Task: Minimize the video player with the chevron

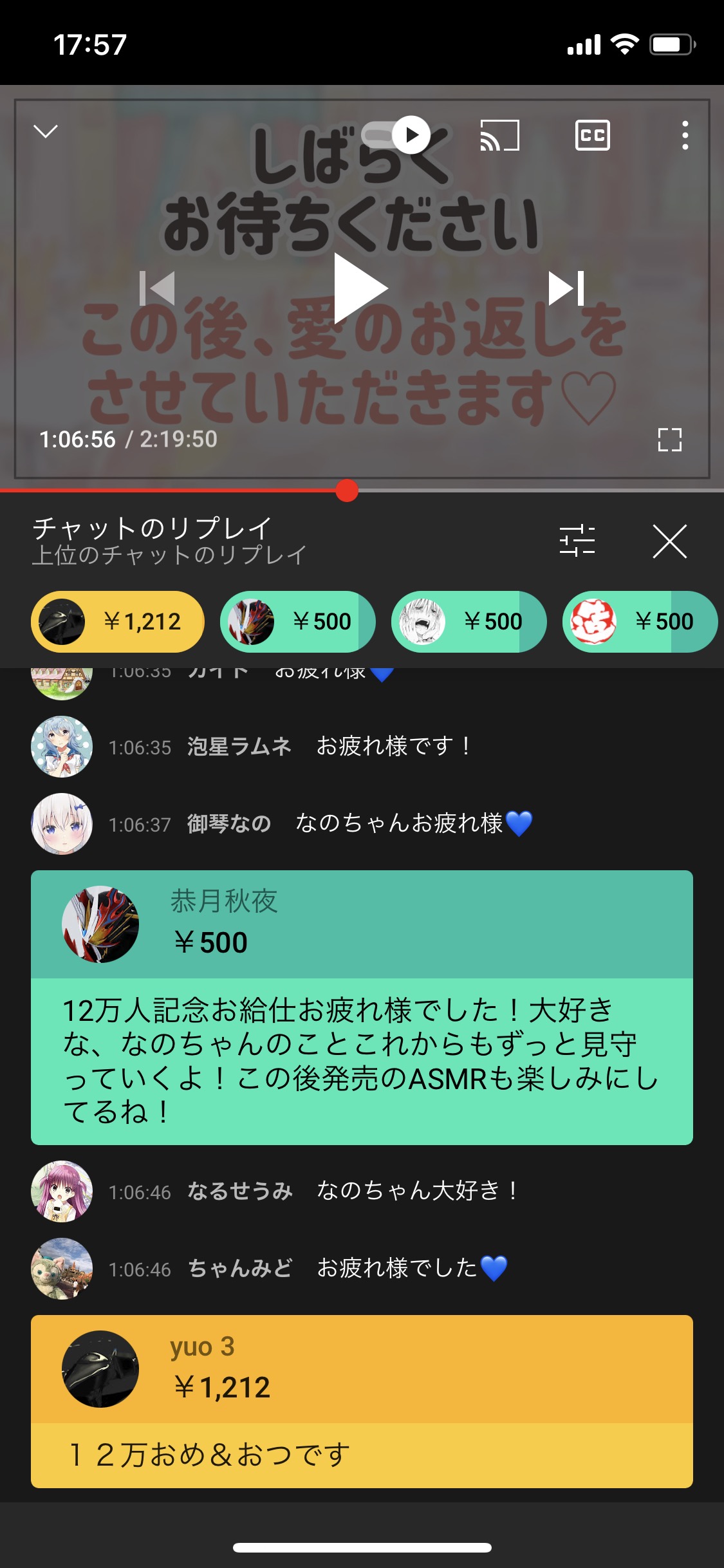Action: 45,132
